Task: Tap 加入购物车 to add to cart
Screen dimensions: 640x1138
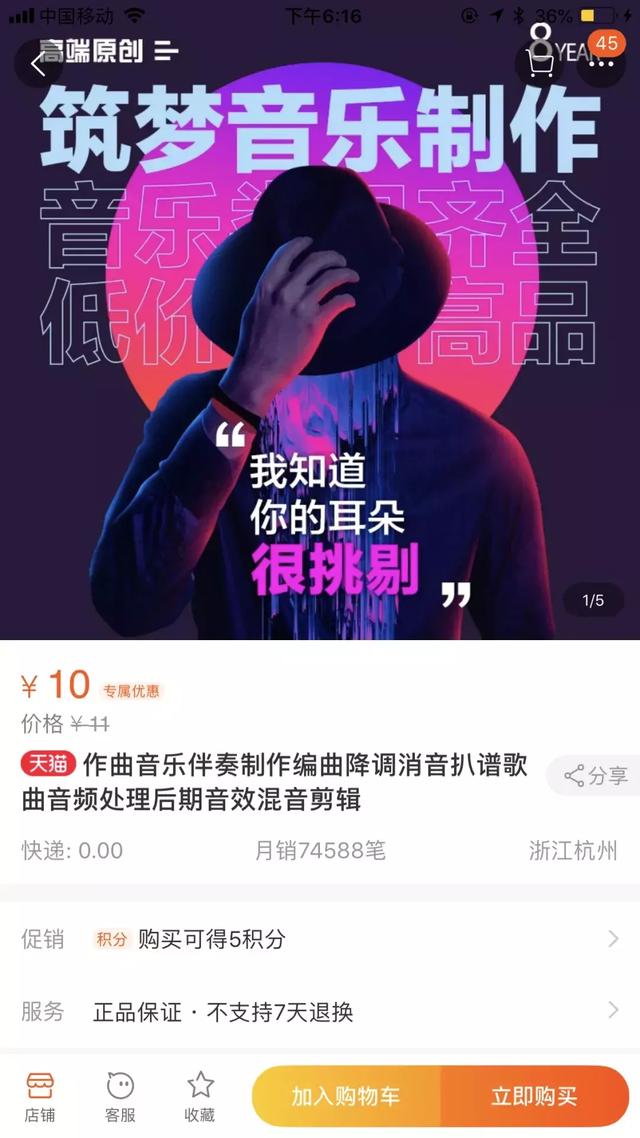Action: (x=346, y=1096)
